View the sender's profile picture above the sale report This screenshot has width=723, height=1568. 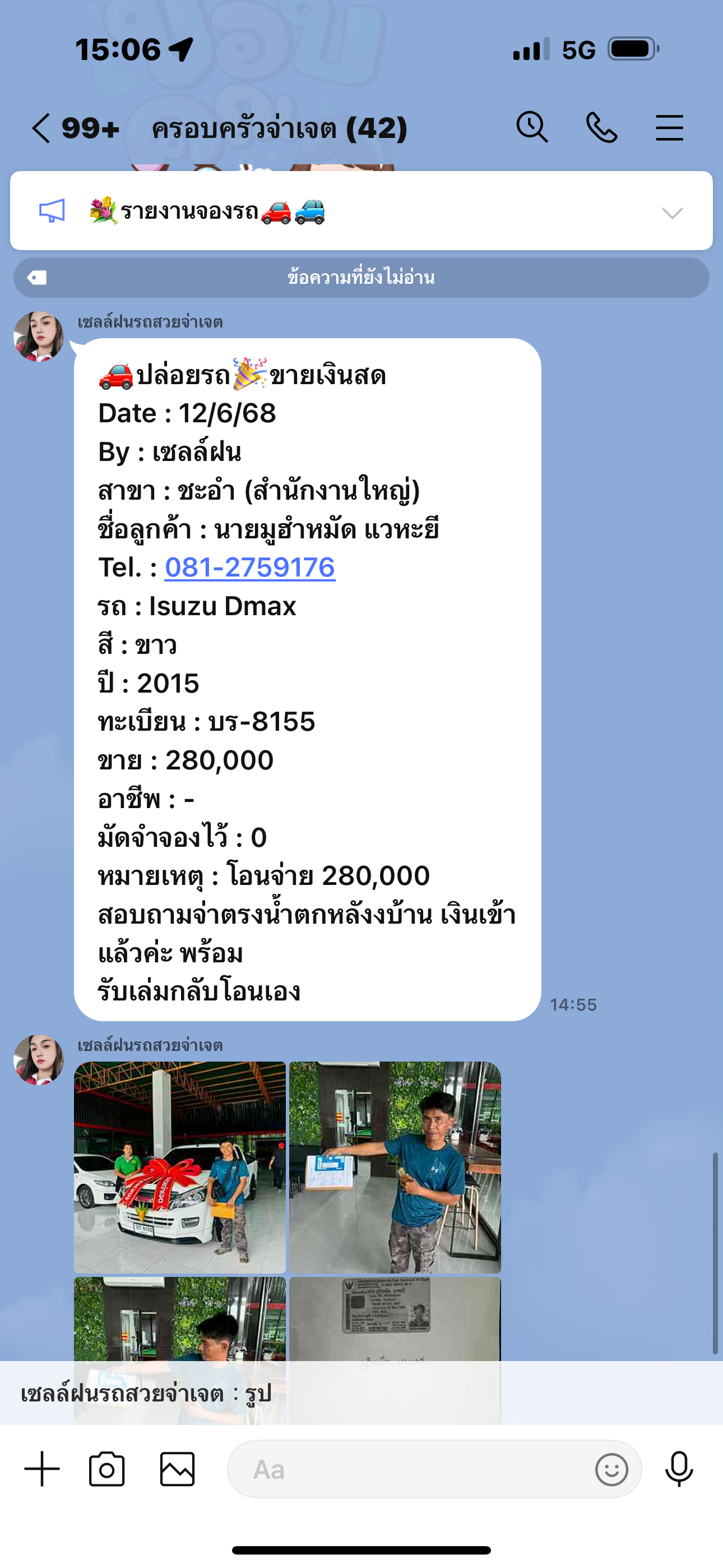click(x=39, y=336)
